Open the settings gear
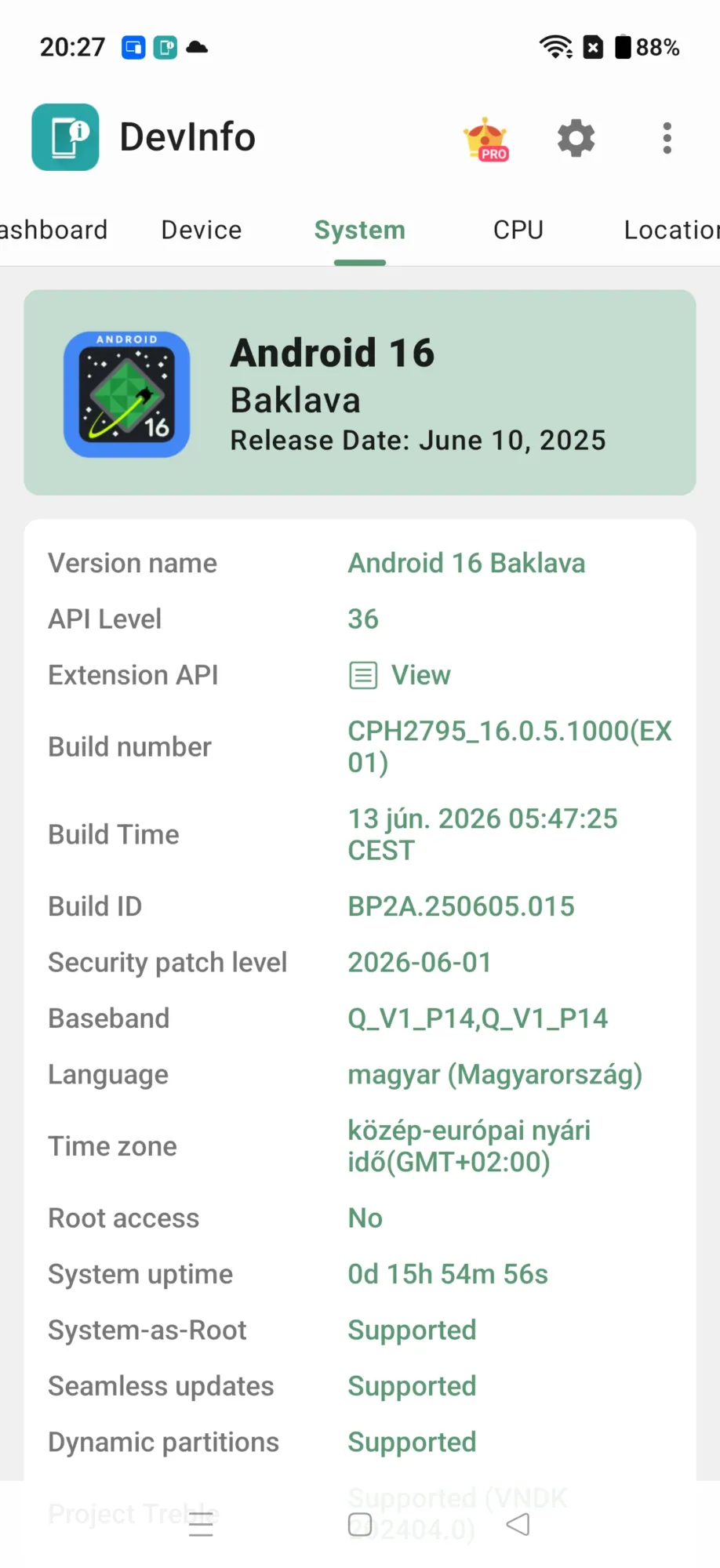This screenshot has height=1568, width=720. click(576, 138)
